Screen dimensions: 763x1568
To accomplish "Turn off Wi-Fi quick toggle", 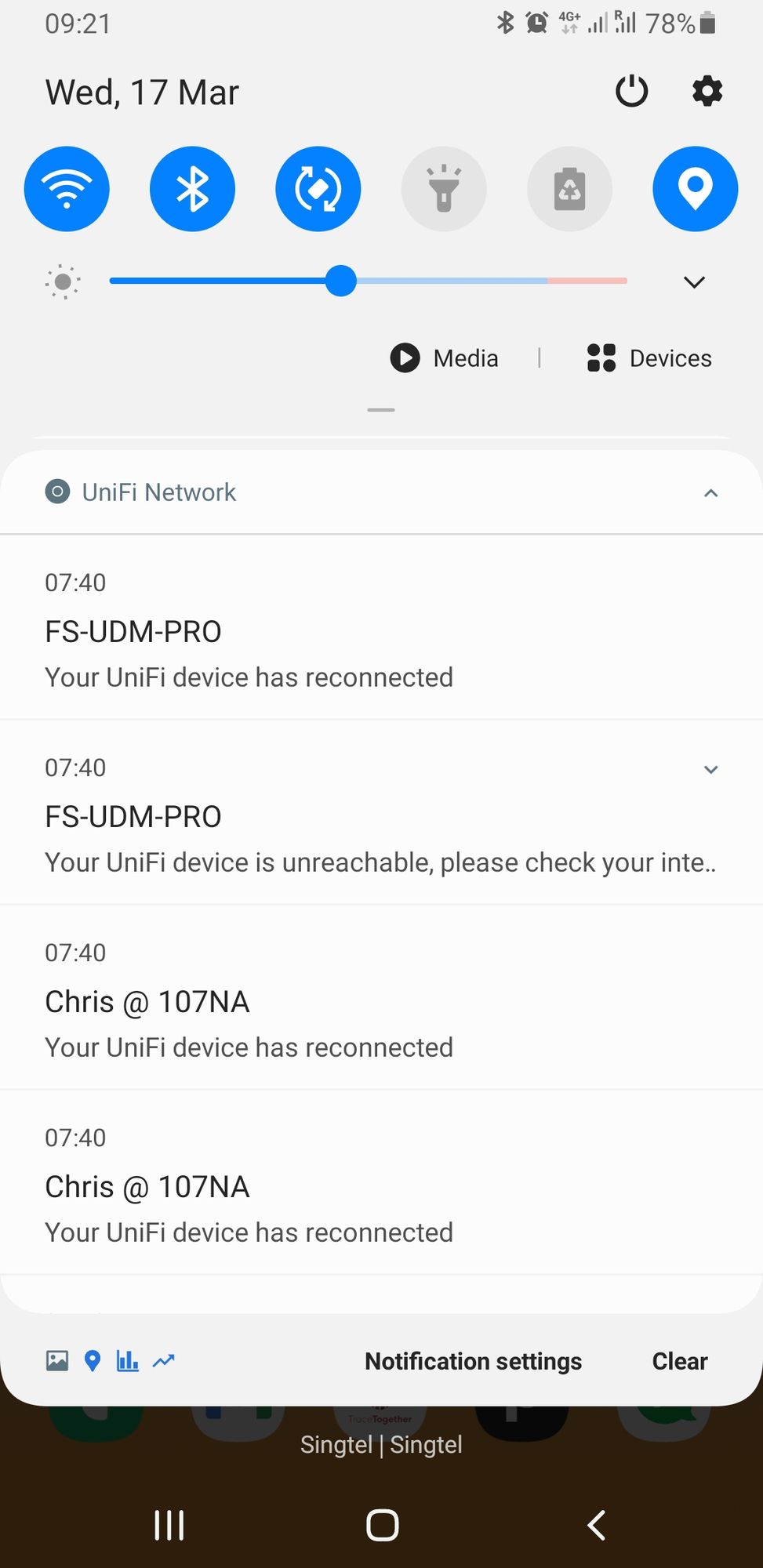I will pos(67,189).
